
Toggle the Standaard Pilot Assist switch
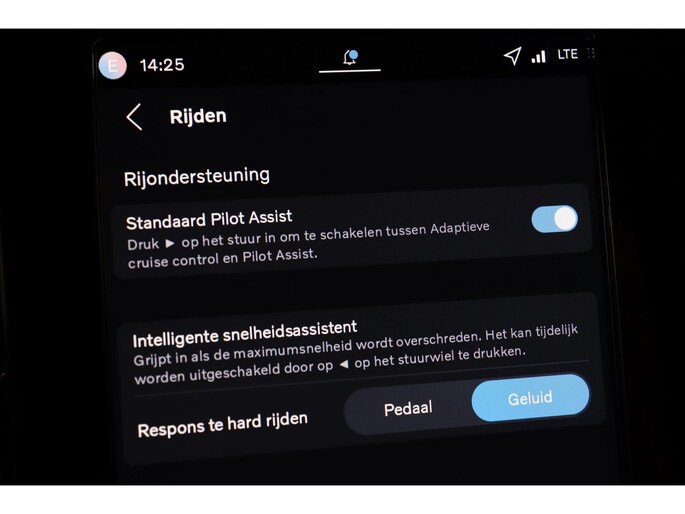coord(554,219)
